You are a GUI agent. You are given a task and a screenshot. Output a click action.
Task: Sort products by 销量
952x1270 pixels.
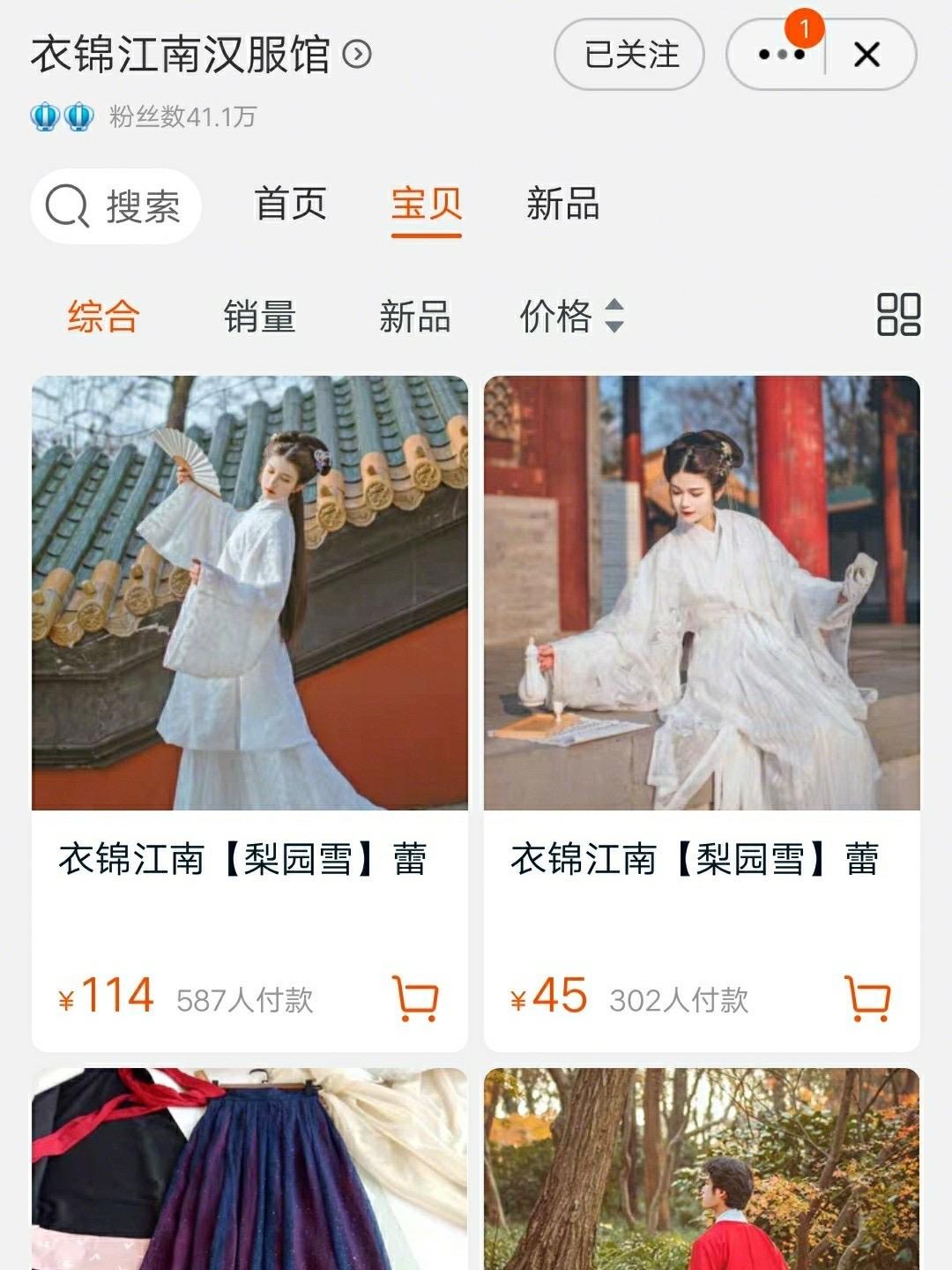click(259, 316)
